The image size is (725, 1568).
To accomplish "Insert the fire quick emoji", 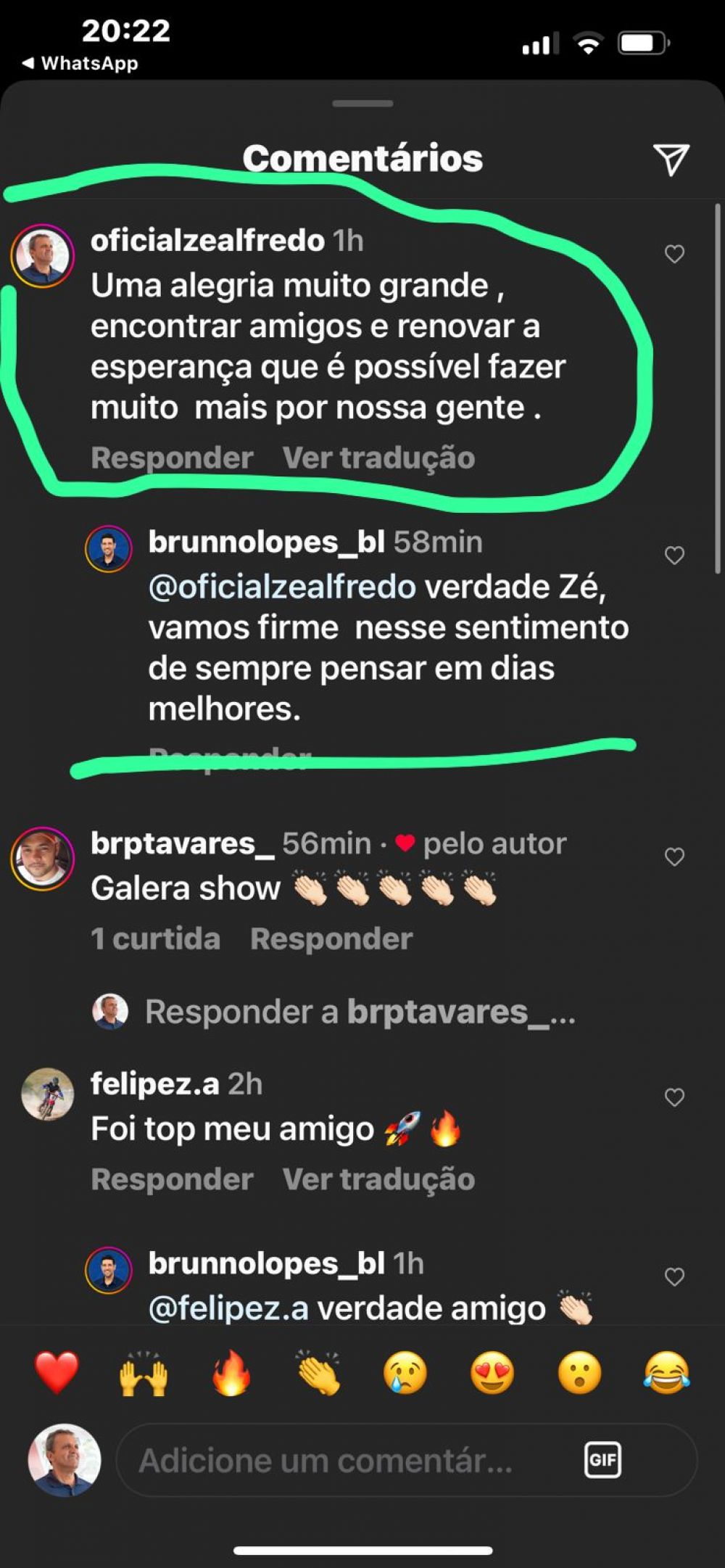I will [x=231, y=1373].
